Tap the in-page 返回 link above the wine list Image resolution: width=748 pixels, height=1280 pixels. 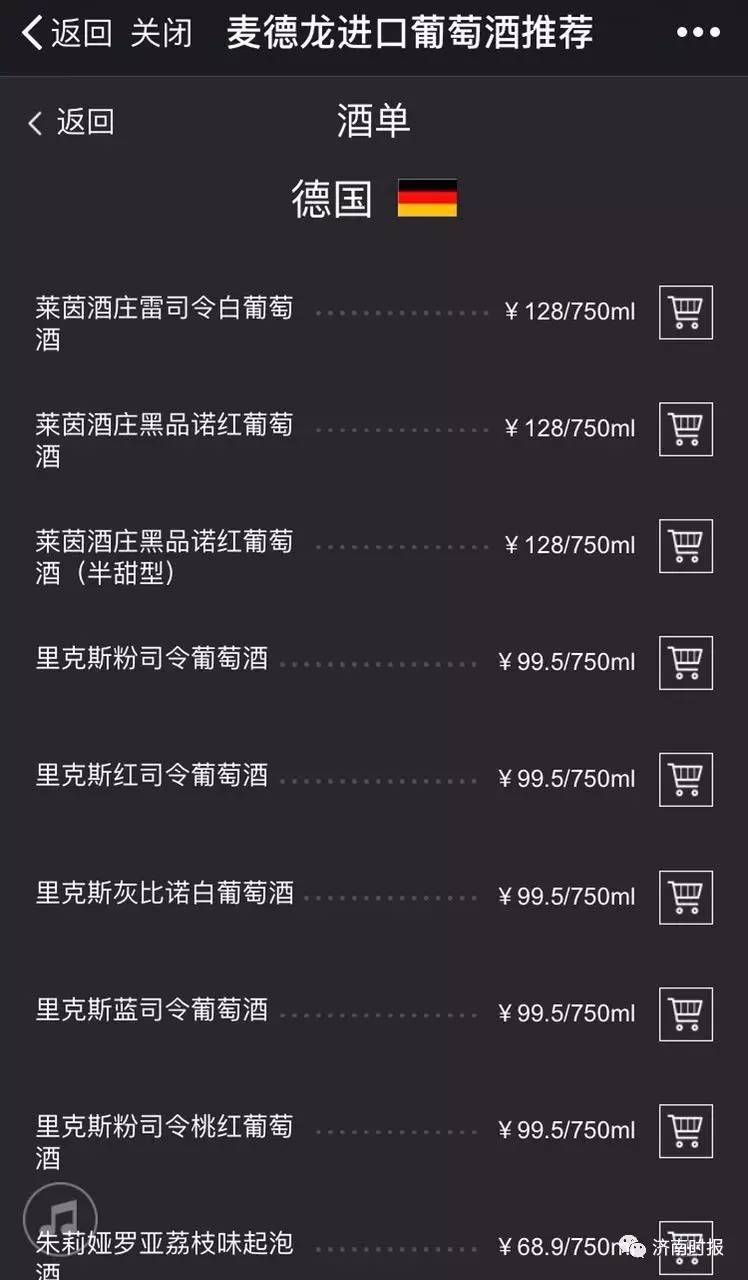pos(72,121)
